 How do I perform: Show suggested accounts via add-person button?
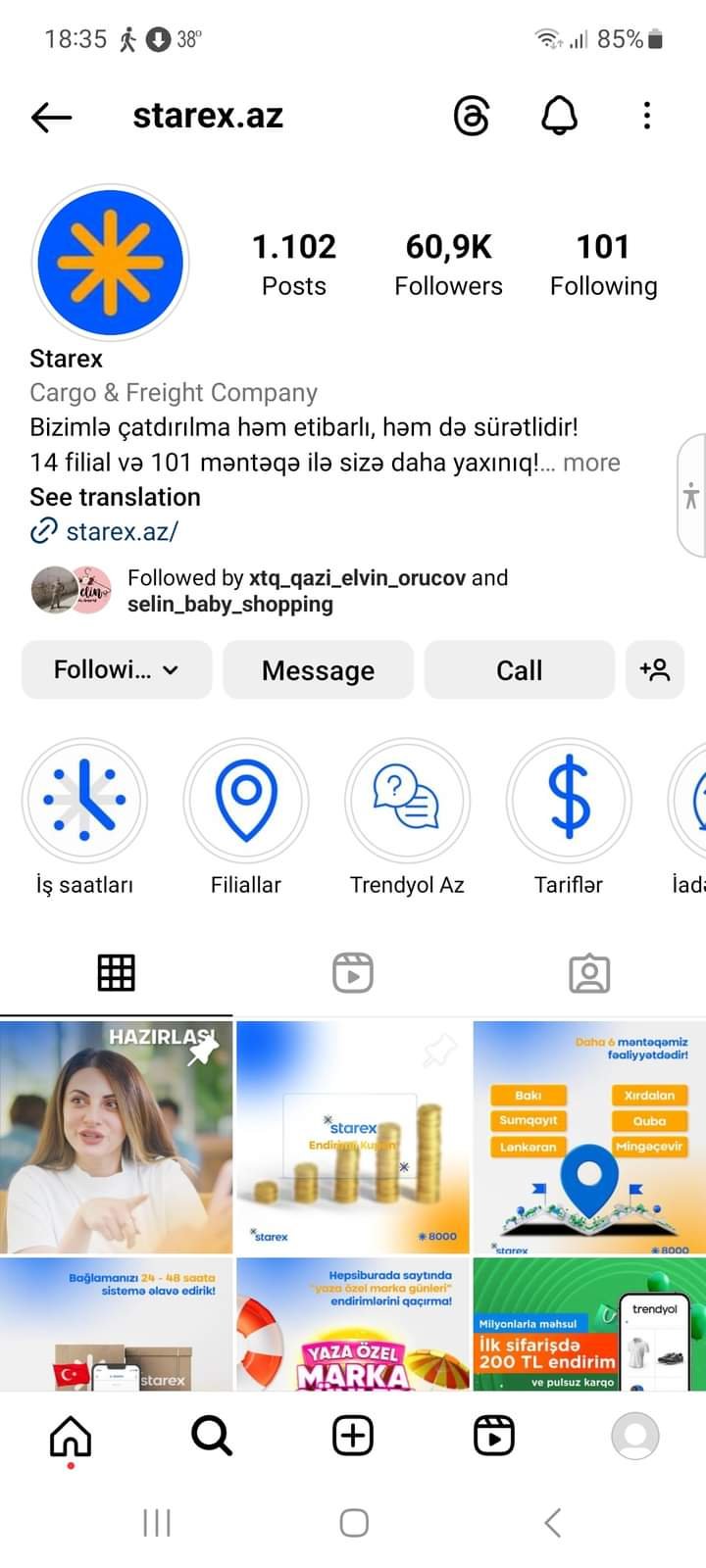point(654,670)
